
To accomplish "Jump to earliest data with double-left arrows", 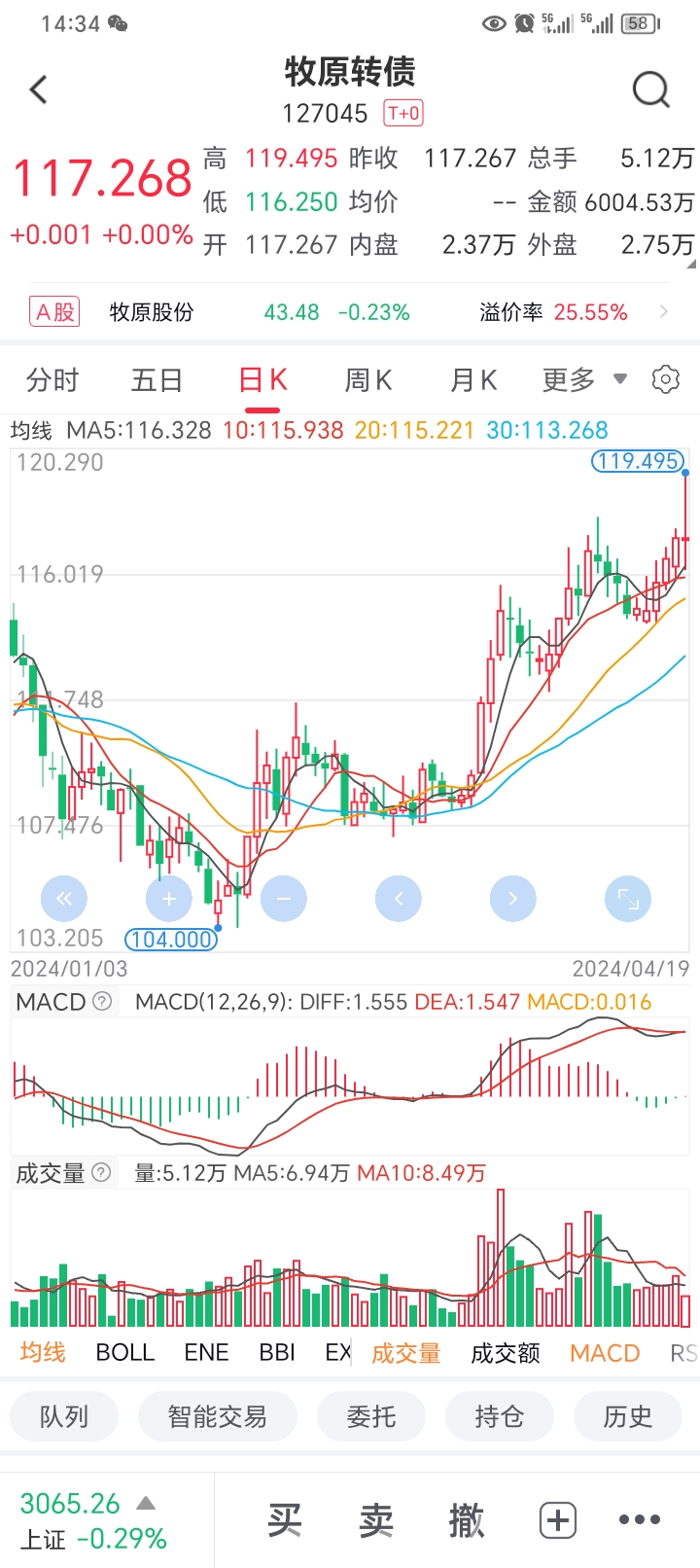I will 64,899.
